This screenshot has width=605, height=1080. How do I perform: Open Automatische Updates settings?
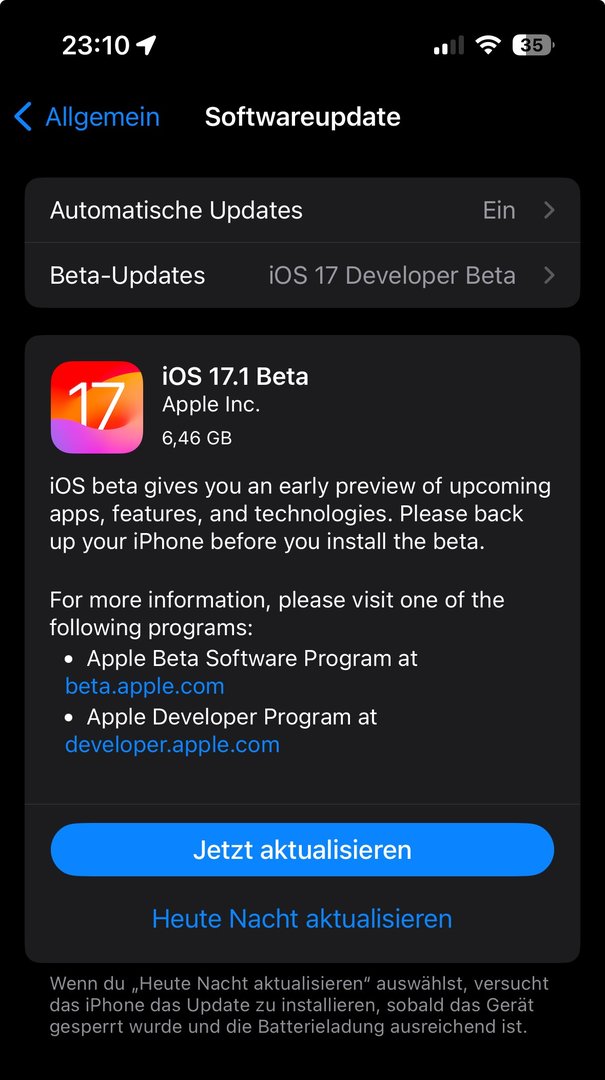pyautogui.click(x=302, y=211)
